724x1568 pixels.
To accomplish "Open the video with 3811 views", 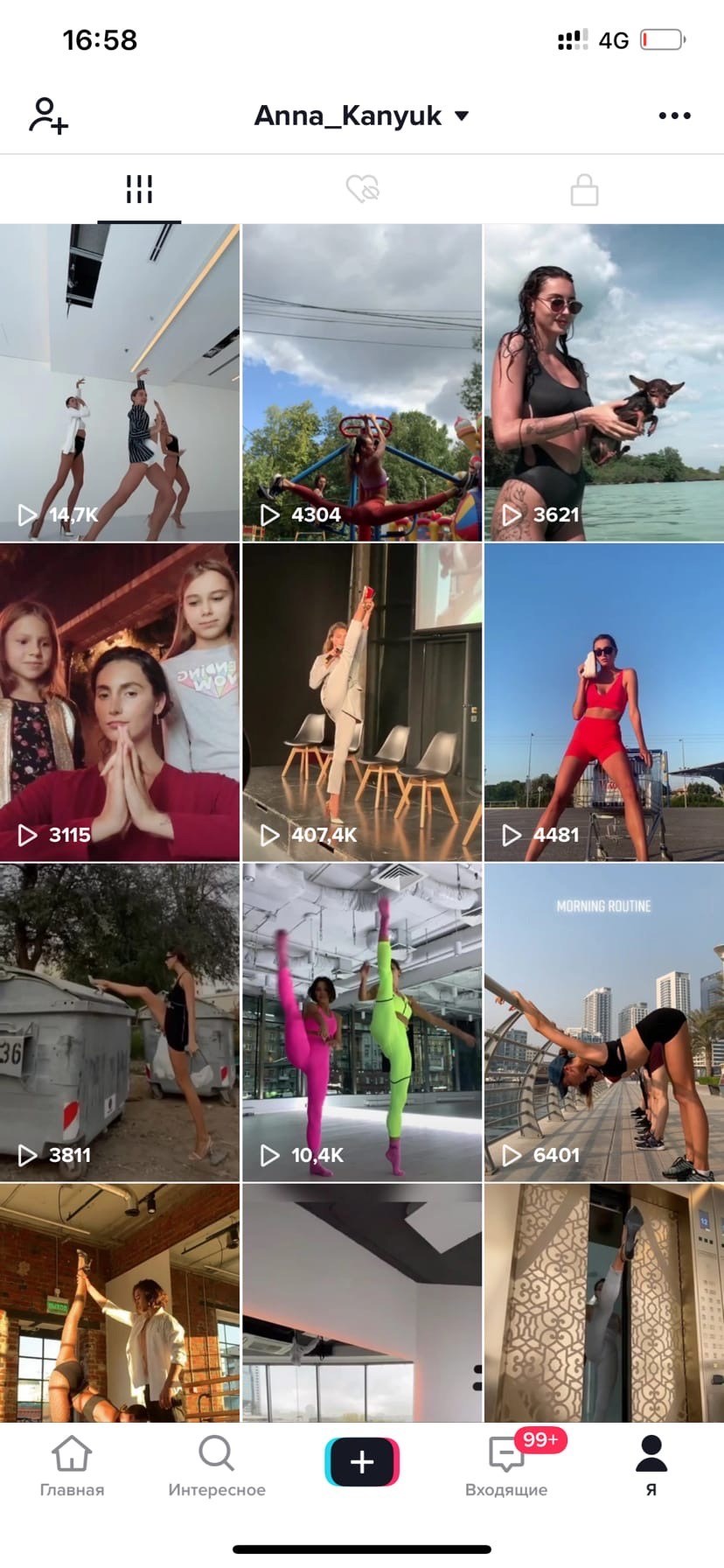I will tap(120, 1023).
